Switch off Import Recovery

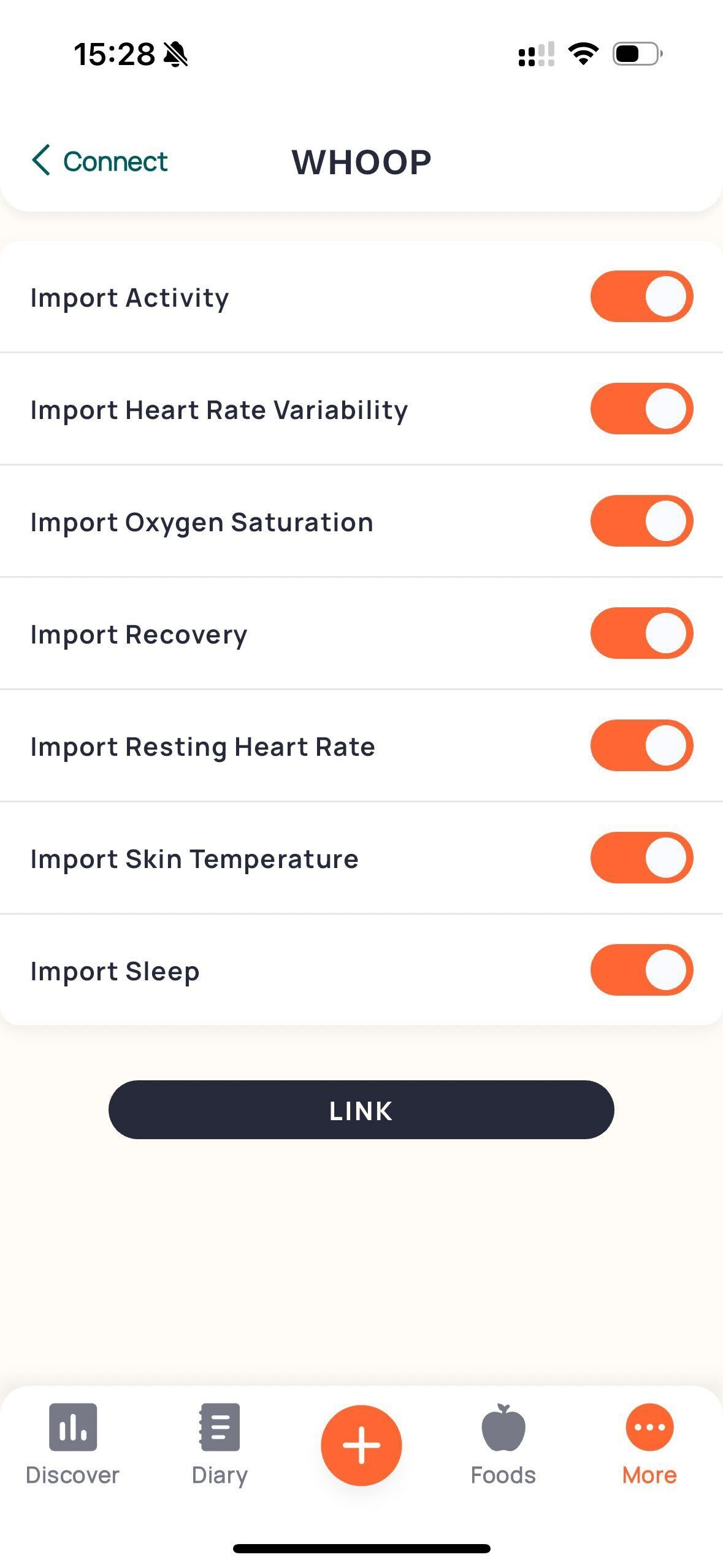click(641, 633)
